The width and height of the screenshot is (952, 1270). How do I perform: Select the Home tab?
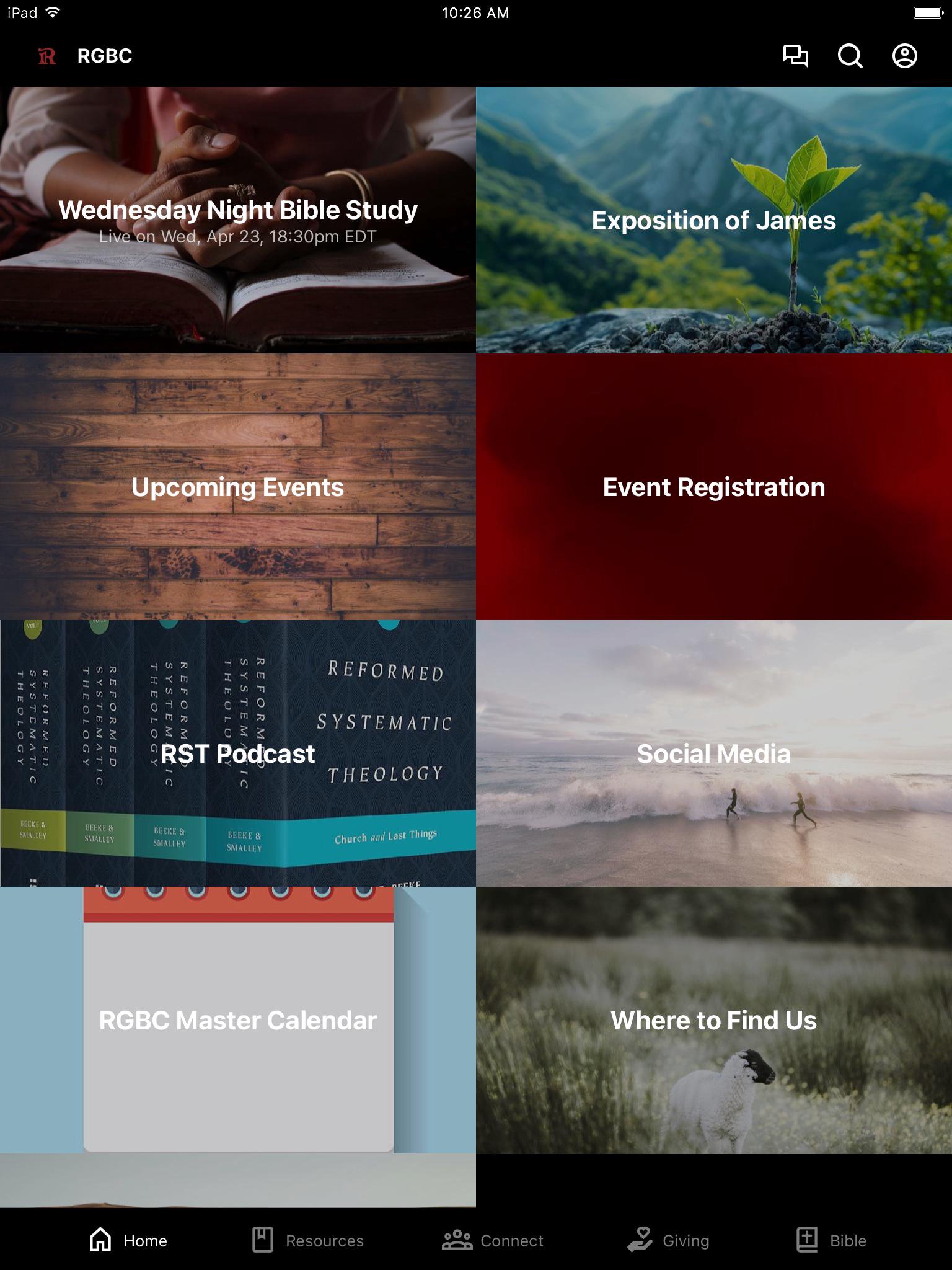coord(128,1240)
